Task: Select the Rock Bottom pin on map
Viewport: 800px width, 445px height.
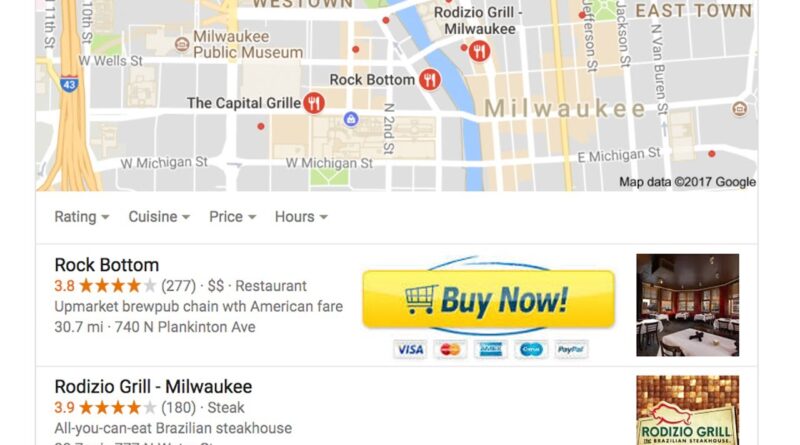Action: tap(430, 79)
